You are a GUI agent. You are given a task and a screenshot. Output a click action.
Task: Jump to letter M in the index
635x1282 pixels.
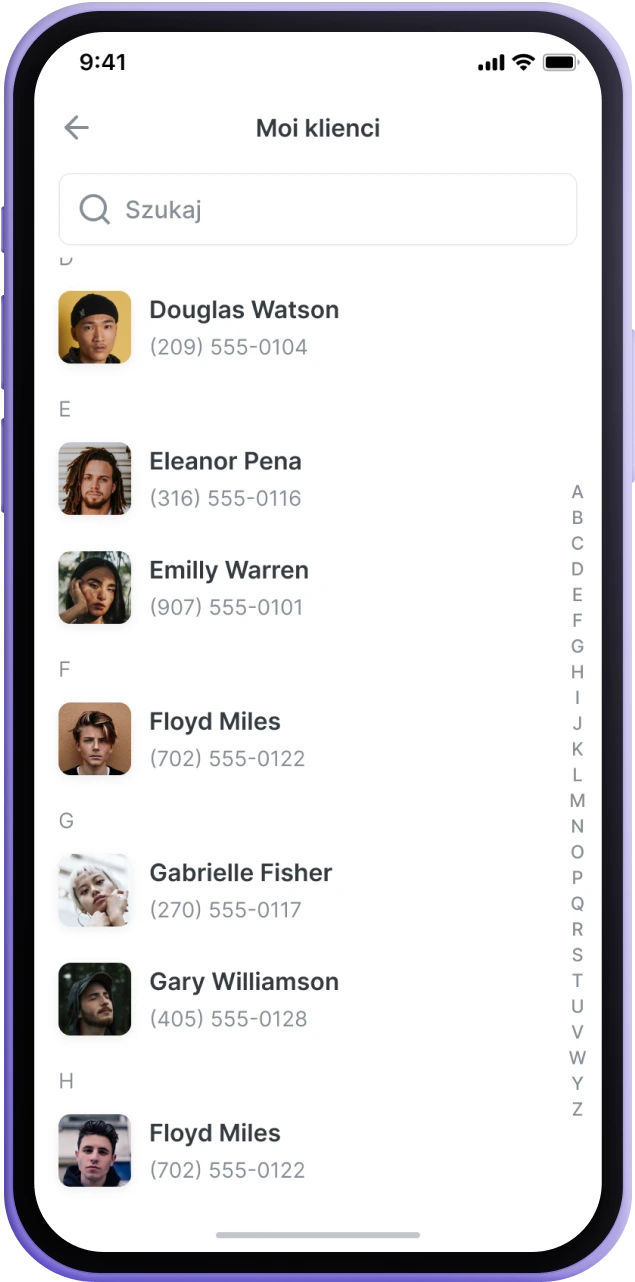tap(577, 801)
